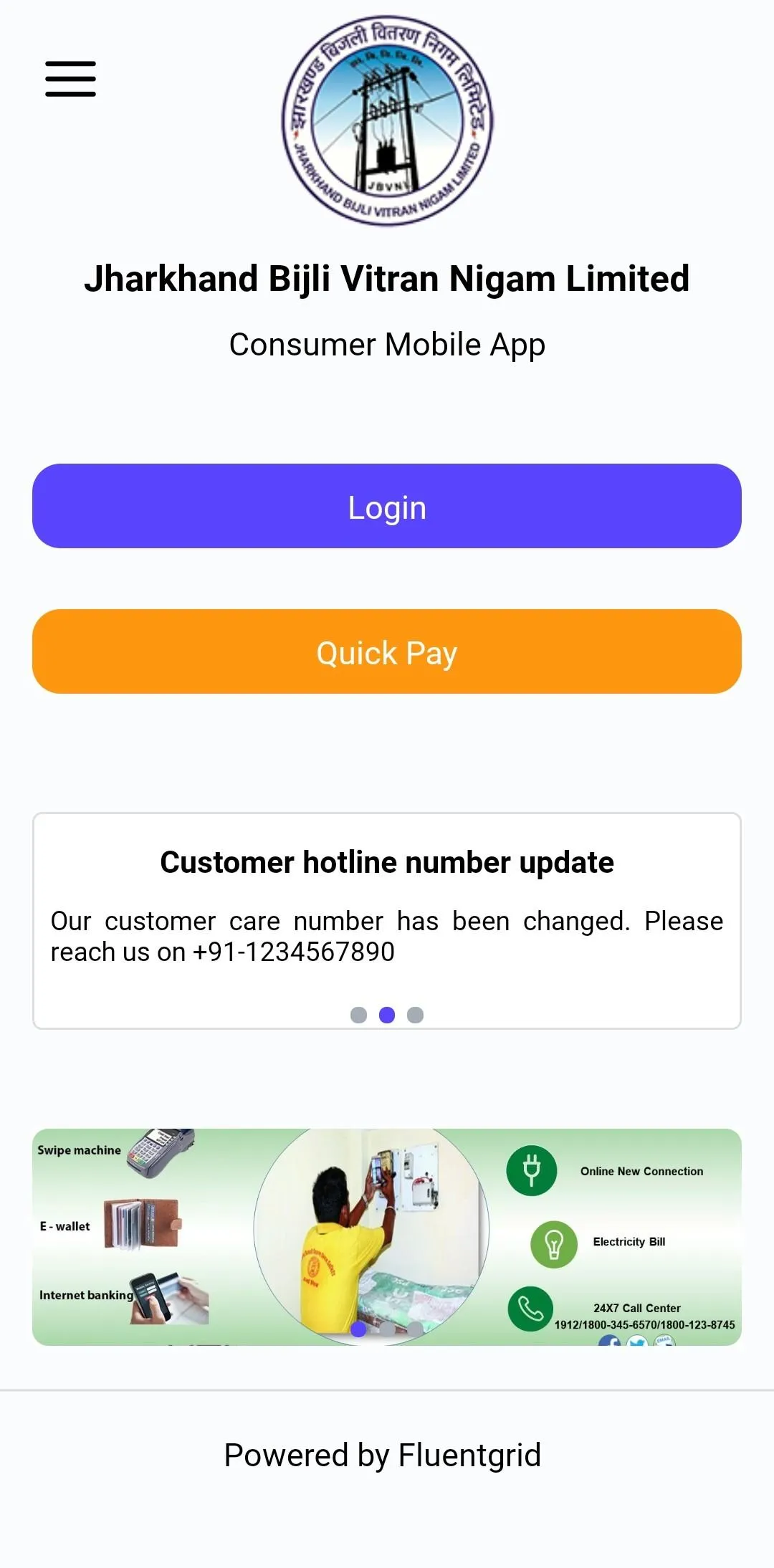Open the first banner carousel indicator
The width and height of the screenshot is (774, 1568).
pos(358,1329)
